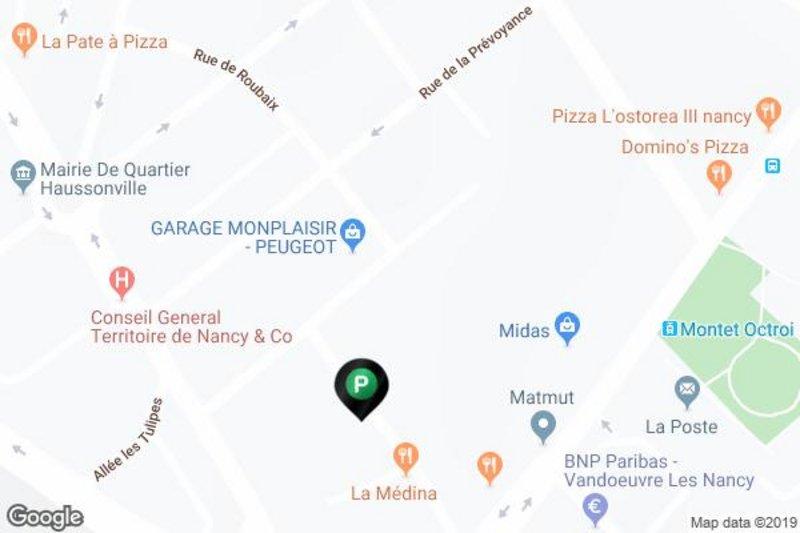Select BNP Paribas bank marker
The height and width of the screenshot is (533, 800).
pos(596,507)
